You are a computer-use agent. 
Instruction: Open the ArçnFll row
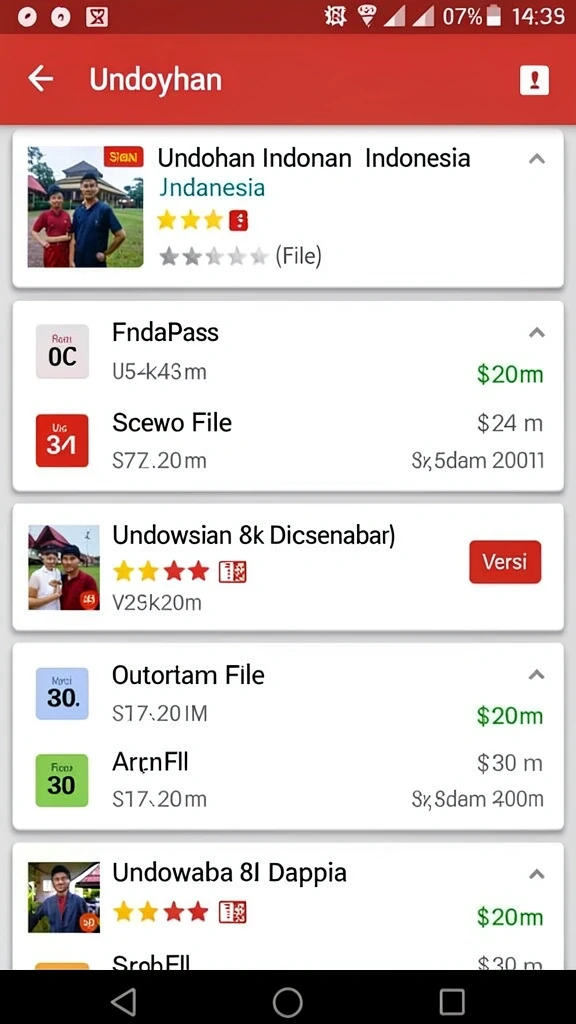(288, 780)
